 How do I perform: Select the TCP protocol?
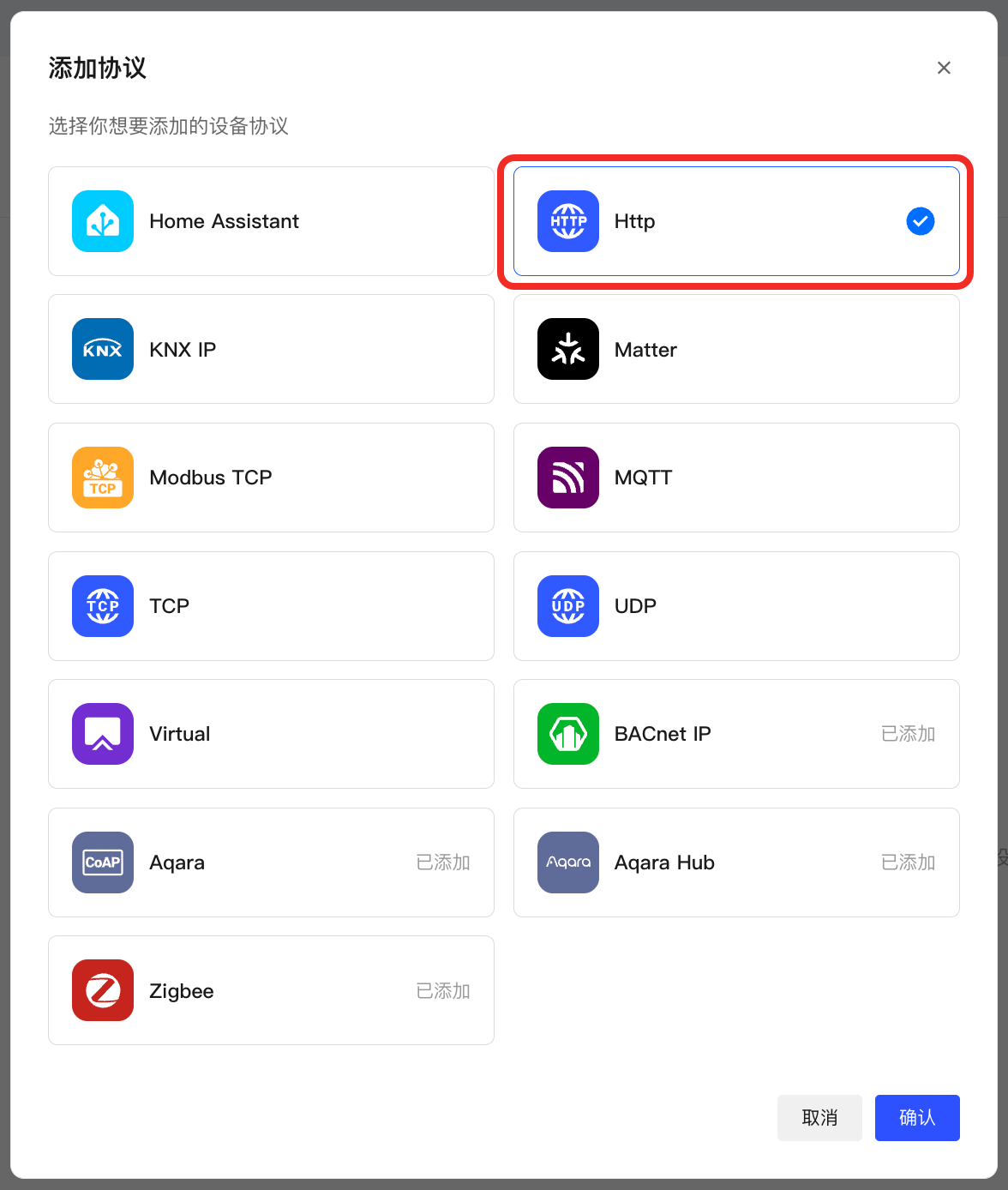(x=271, y=606)
